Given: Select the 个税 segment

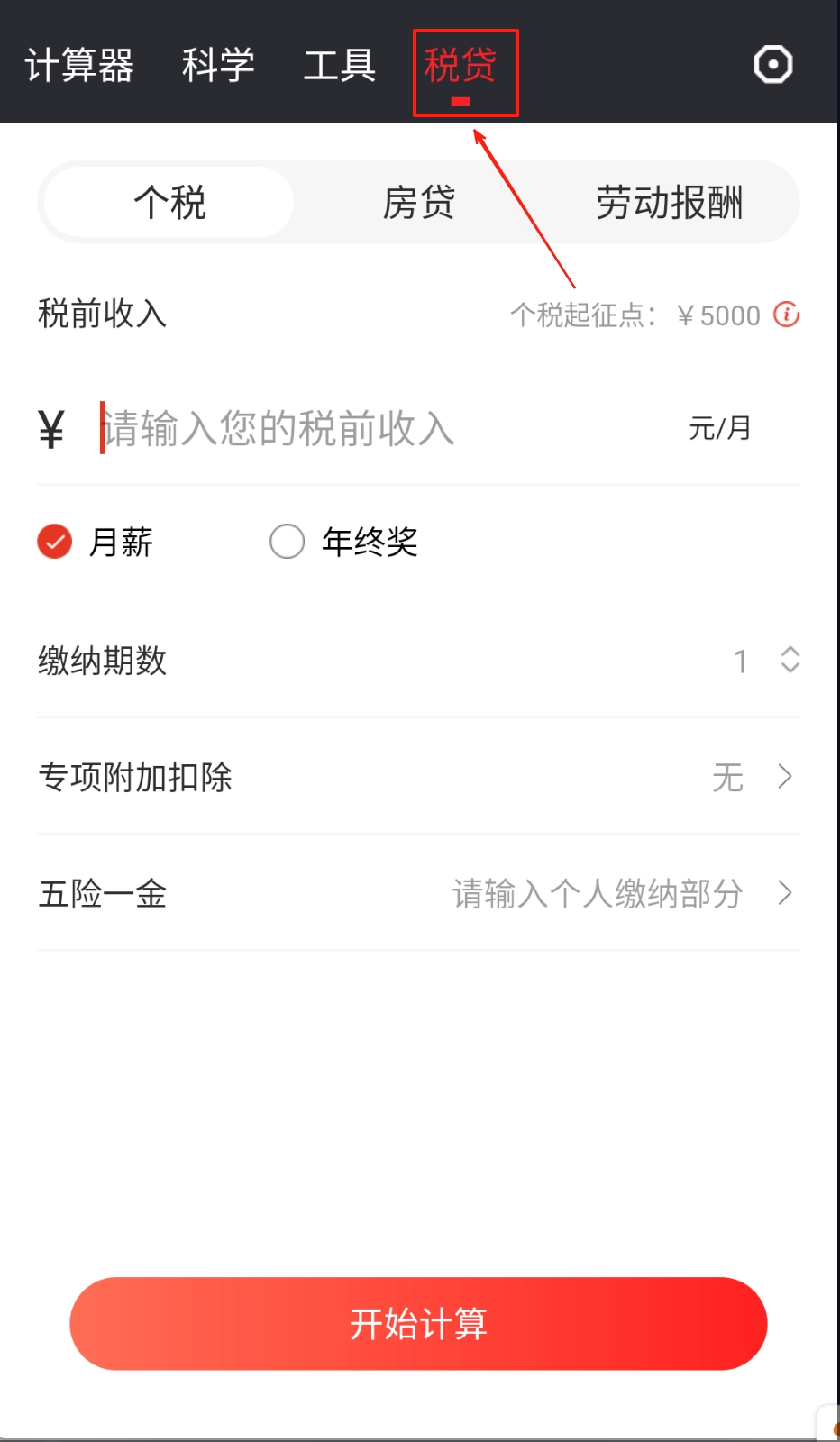Looking at the screenshot, I should click(x=169, y=202).
